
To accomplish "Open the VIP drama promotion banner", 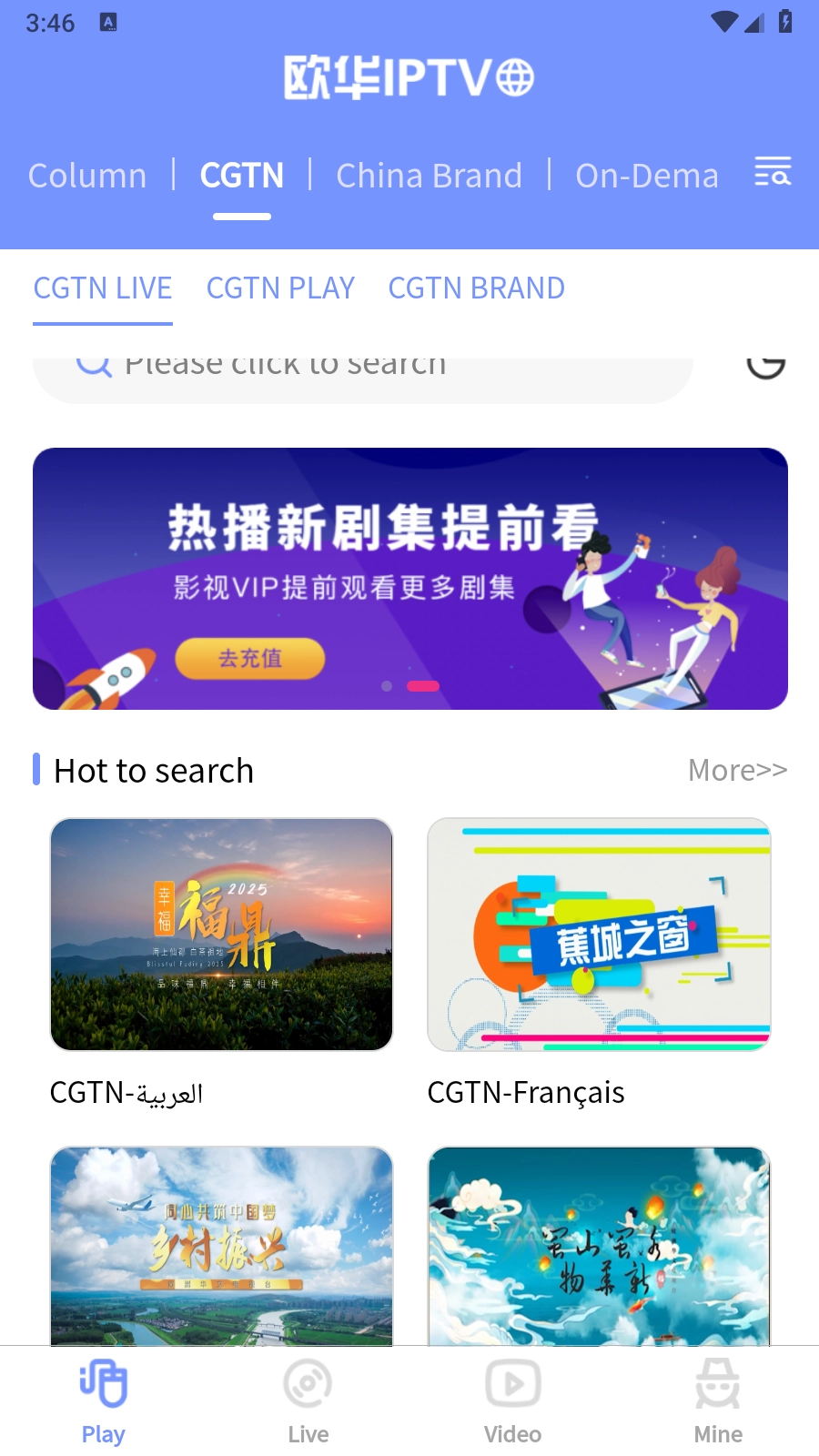I will (x=410, y=579).
